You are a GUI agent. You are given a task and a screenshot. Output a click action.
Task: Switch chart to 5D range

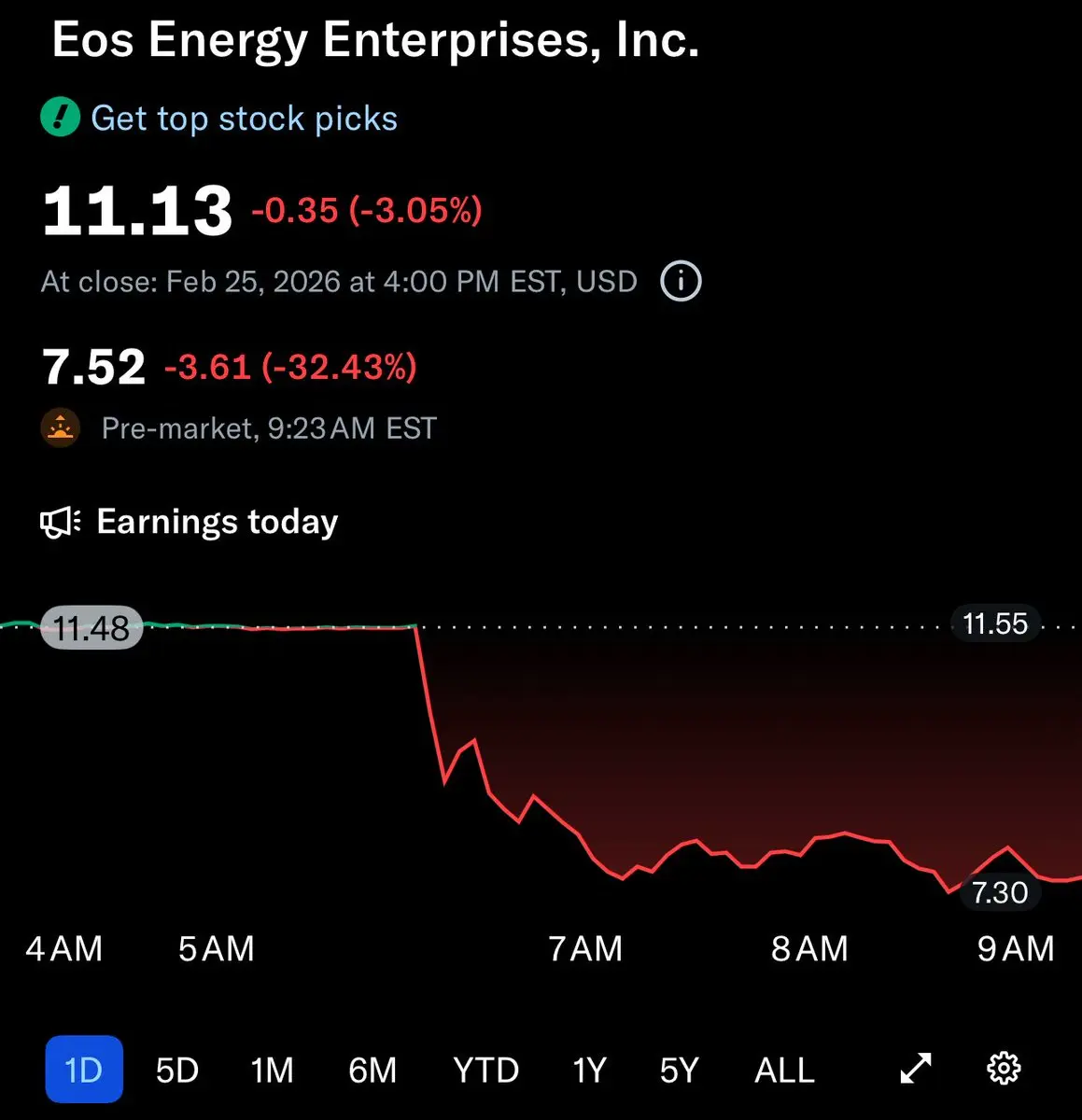[x=177, y=1070]
